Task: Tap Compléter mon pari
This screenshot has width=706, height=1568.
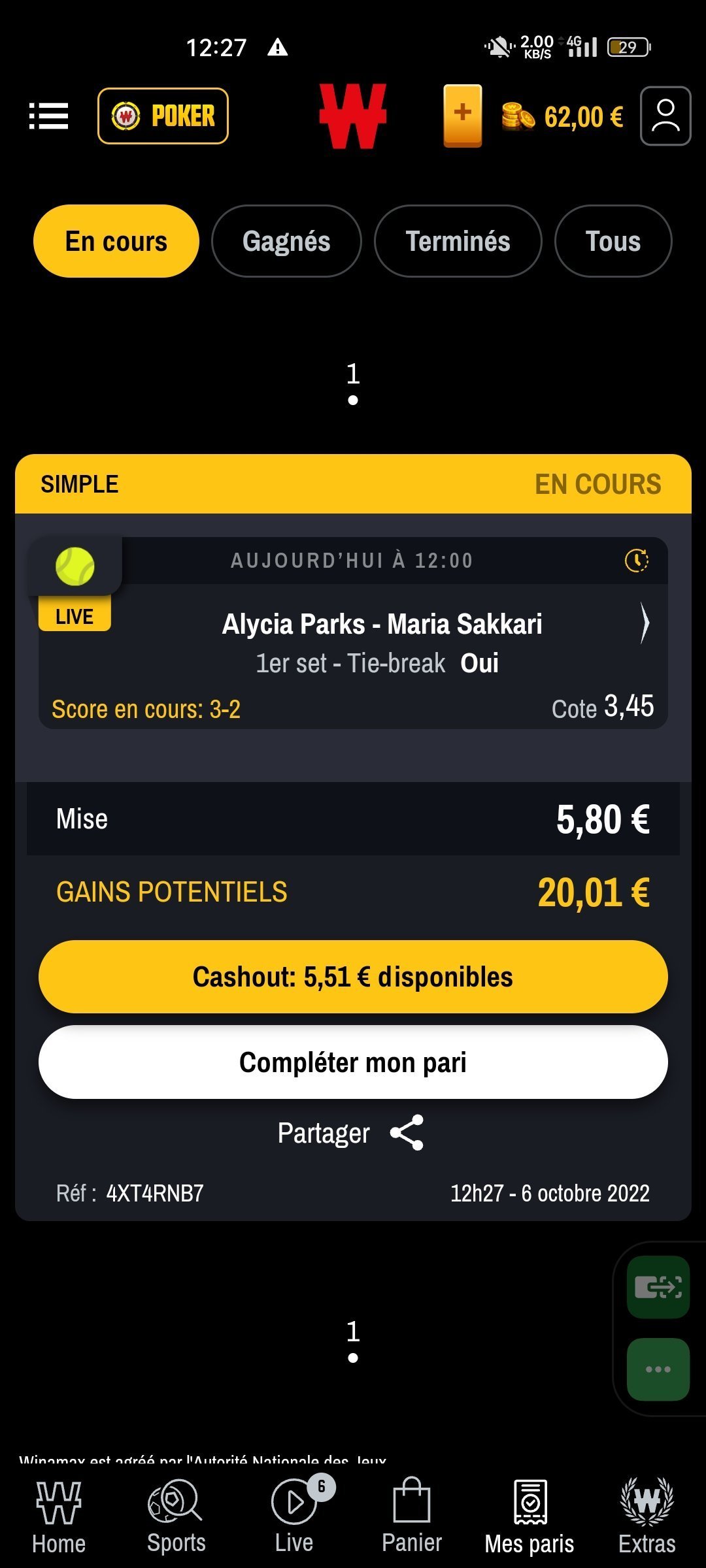Action: tap(353, 1062)
